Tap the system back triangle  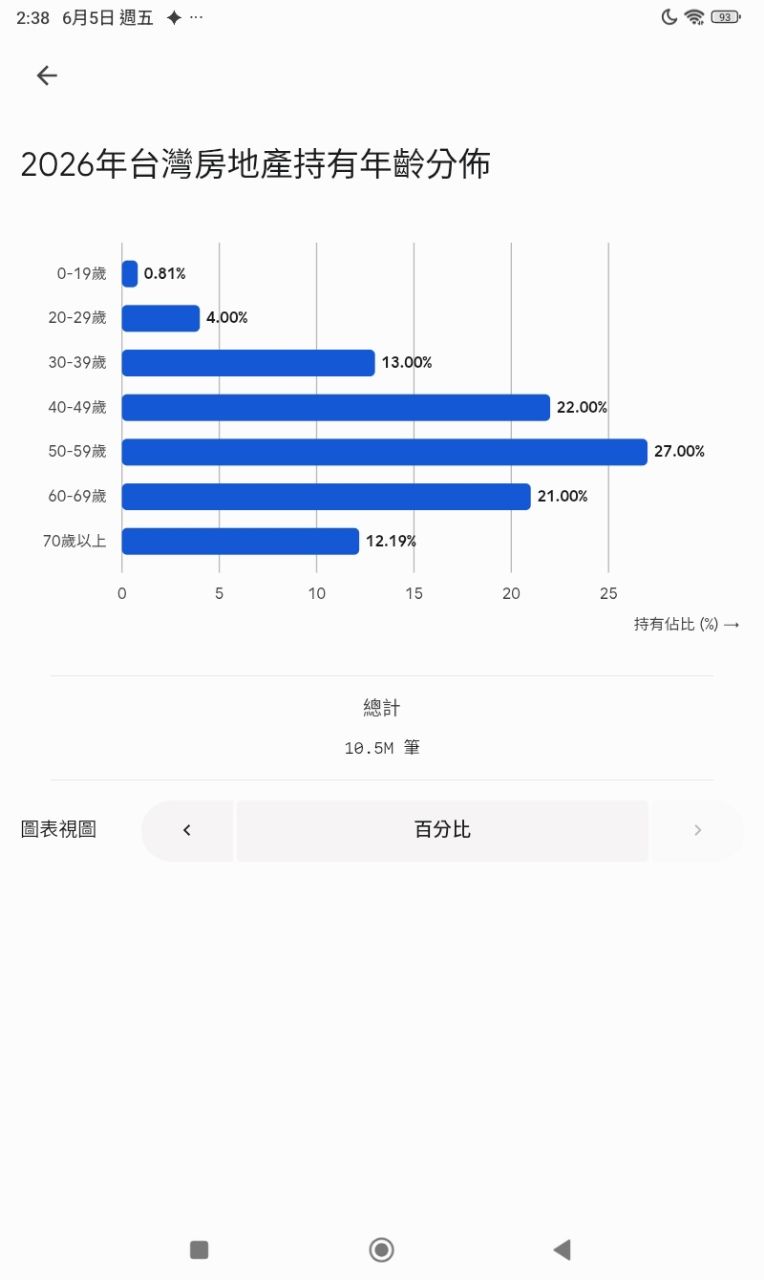click(x=562, y=1249)
